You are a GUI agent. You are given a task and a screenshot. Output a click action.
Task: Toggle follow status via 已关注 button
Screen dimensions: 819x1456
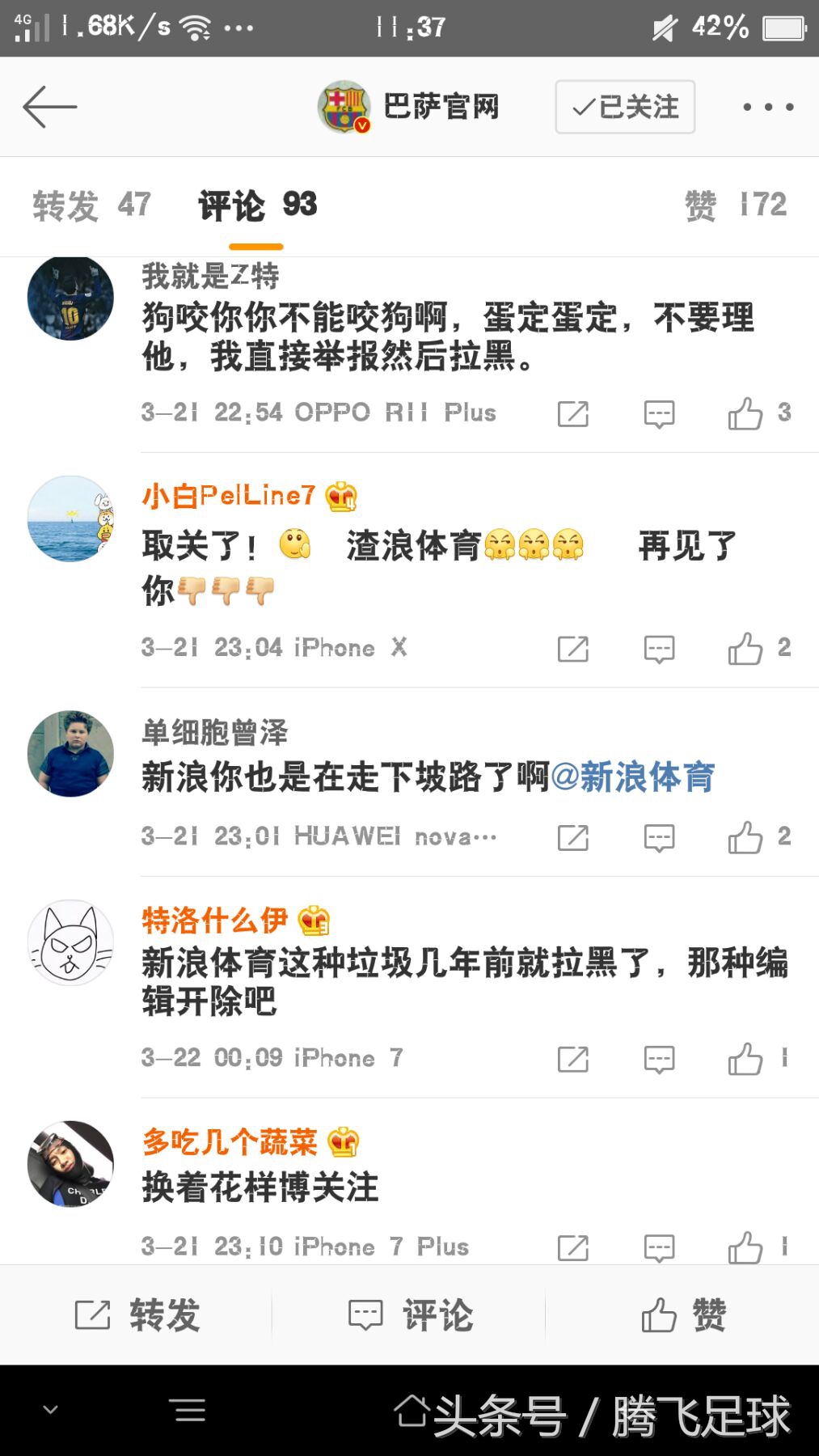coord(624,106)
